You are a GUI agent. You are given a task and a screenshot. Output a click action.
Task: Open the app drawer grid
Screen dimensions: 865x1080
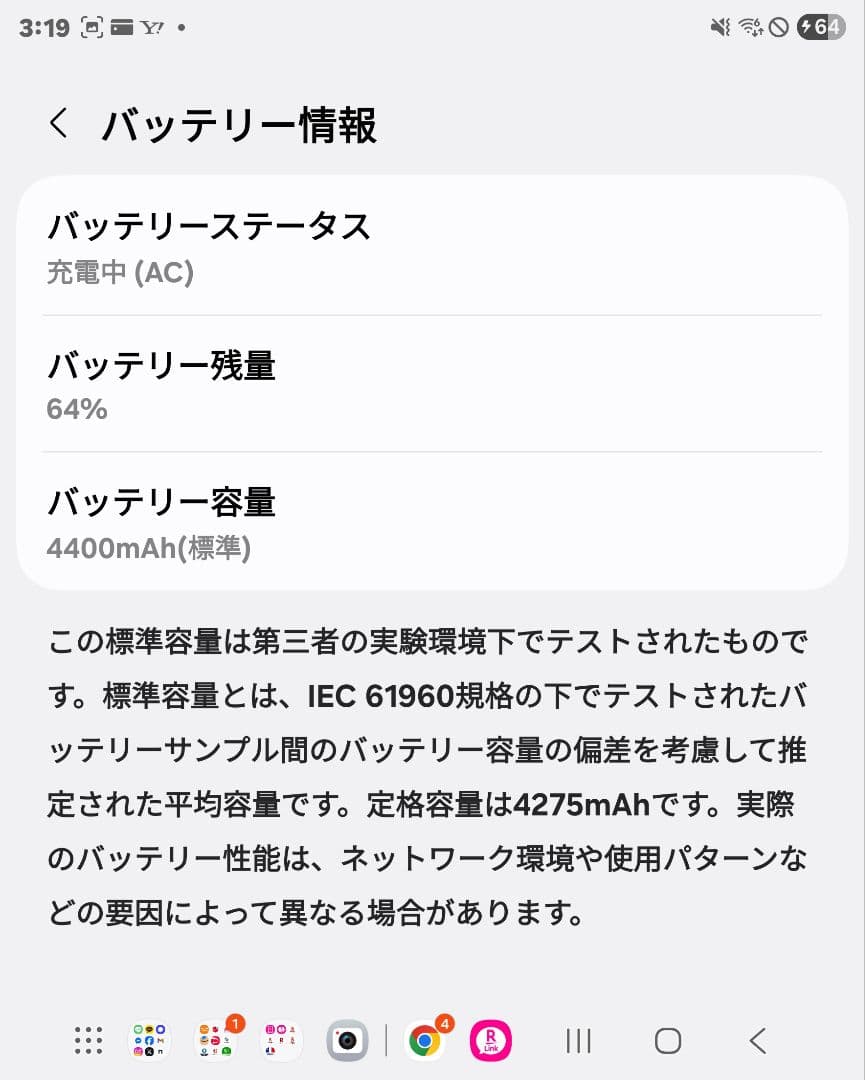87,1041
